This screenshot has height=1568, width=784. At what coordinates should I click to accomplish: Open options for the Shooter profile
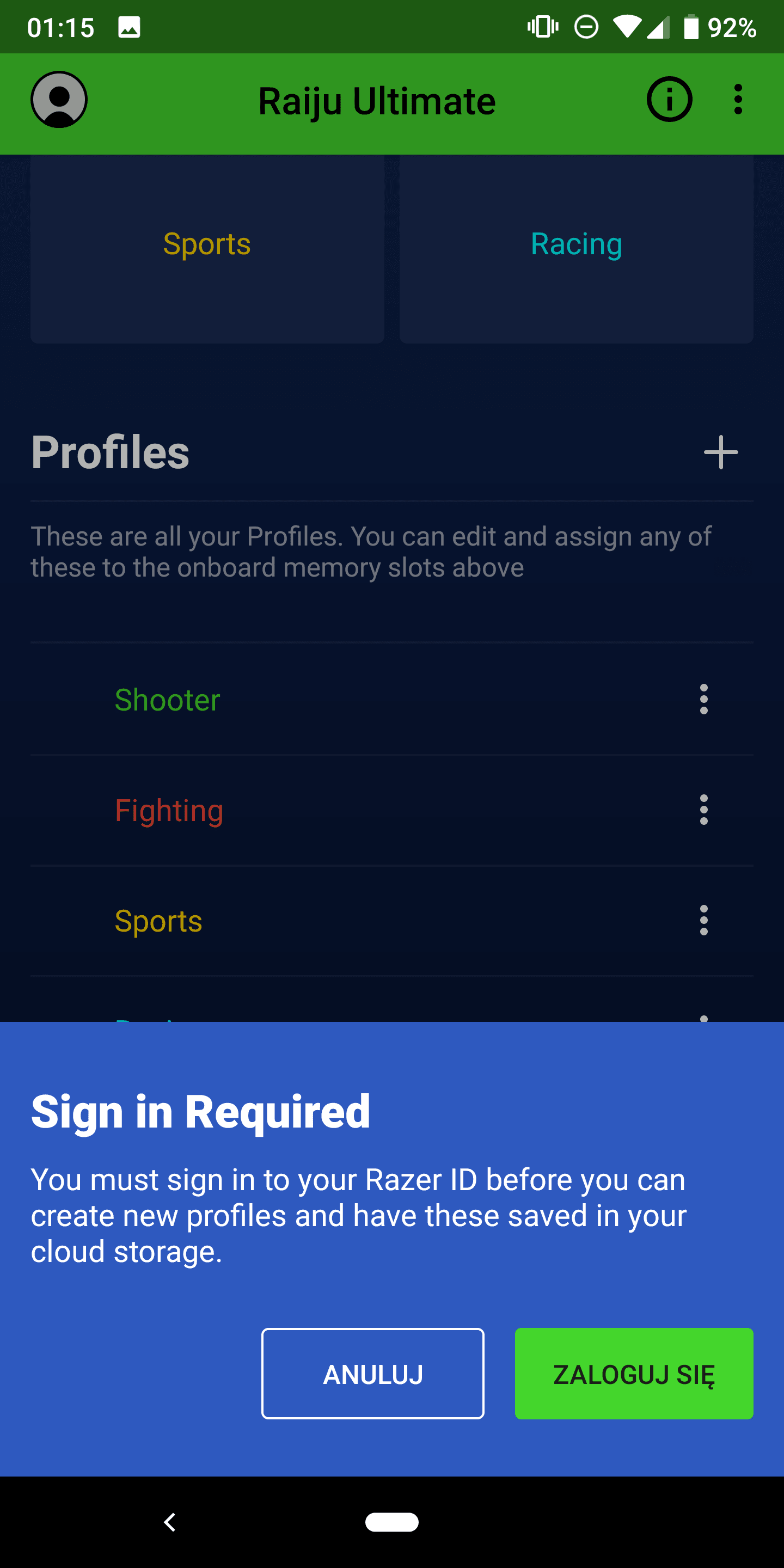click(703, 700)
